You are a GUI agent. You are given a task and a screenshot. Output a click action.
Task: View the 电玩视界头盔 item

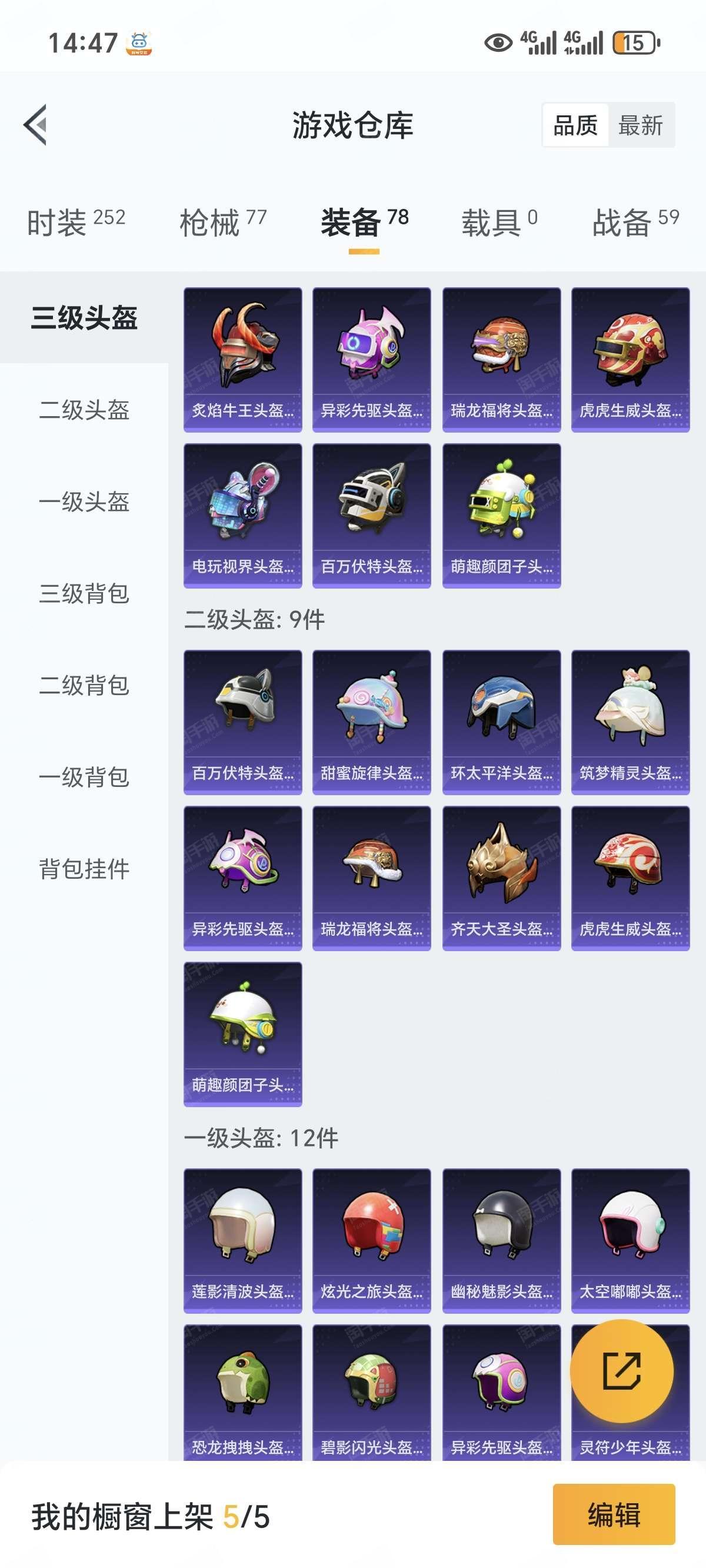coord(243,516)
